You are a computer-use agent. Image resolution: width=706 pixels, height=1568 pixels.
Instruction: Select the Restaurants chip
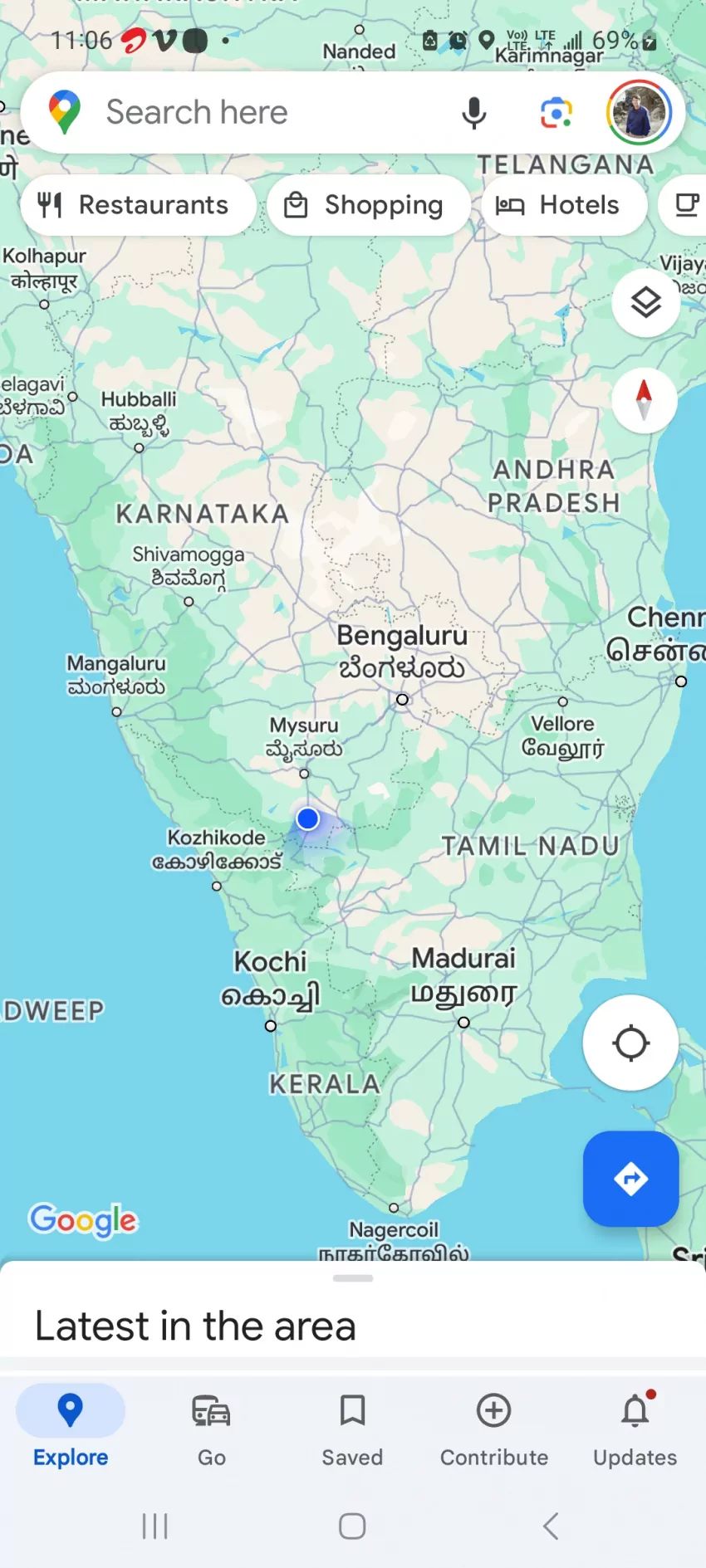pyautogui.click(x=138, y=205)
